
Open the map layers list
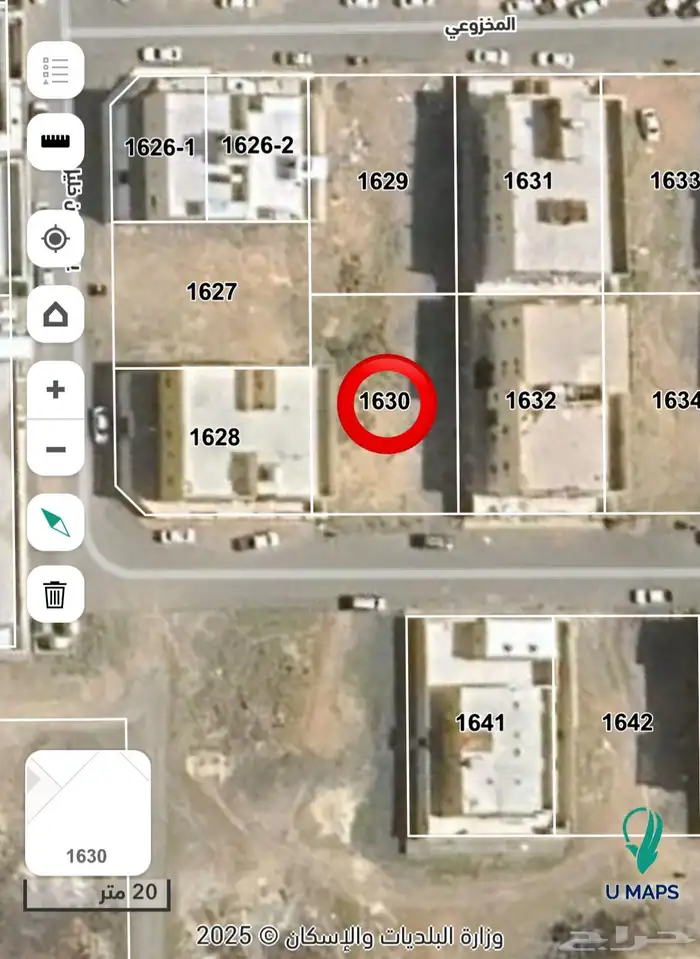(x=56, y=70)
